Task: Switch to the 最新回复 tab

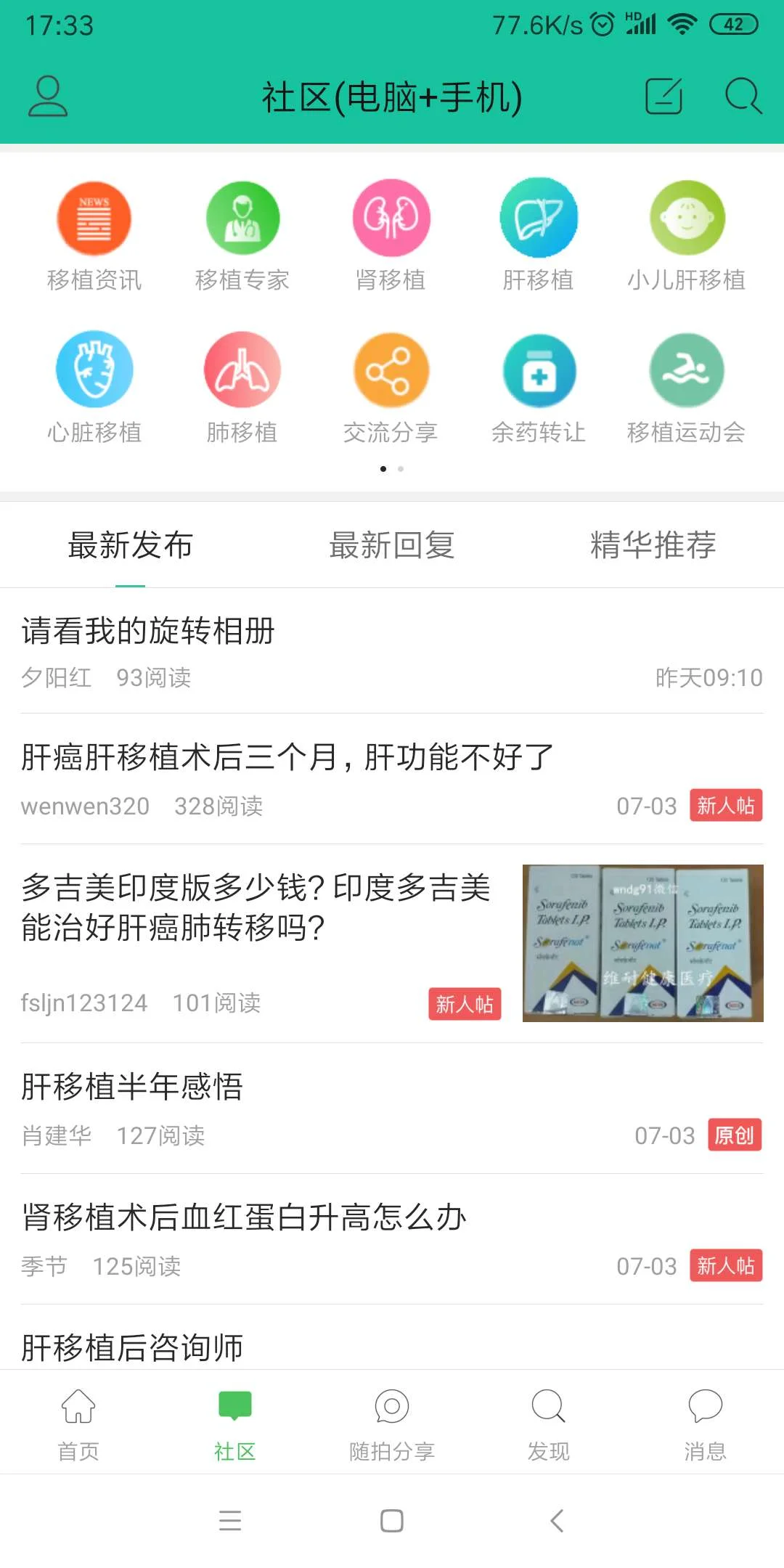Action: pyautogui.click(x=392, y=546)
